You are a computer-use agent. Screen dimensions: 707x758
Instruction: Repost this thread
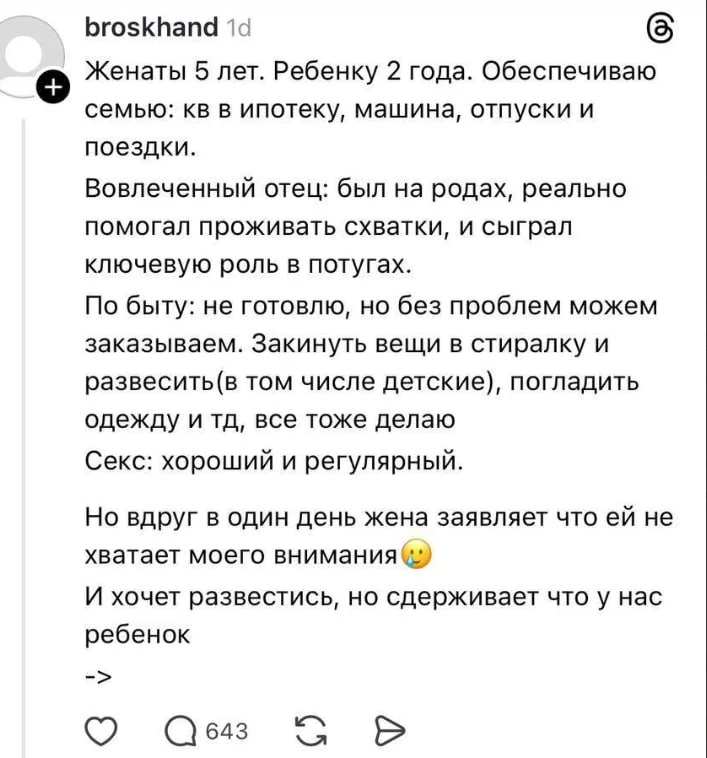point(312,732)
